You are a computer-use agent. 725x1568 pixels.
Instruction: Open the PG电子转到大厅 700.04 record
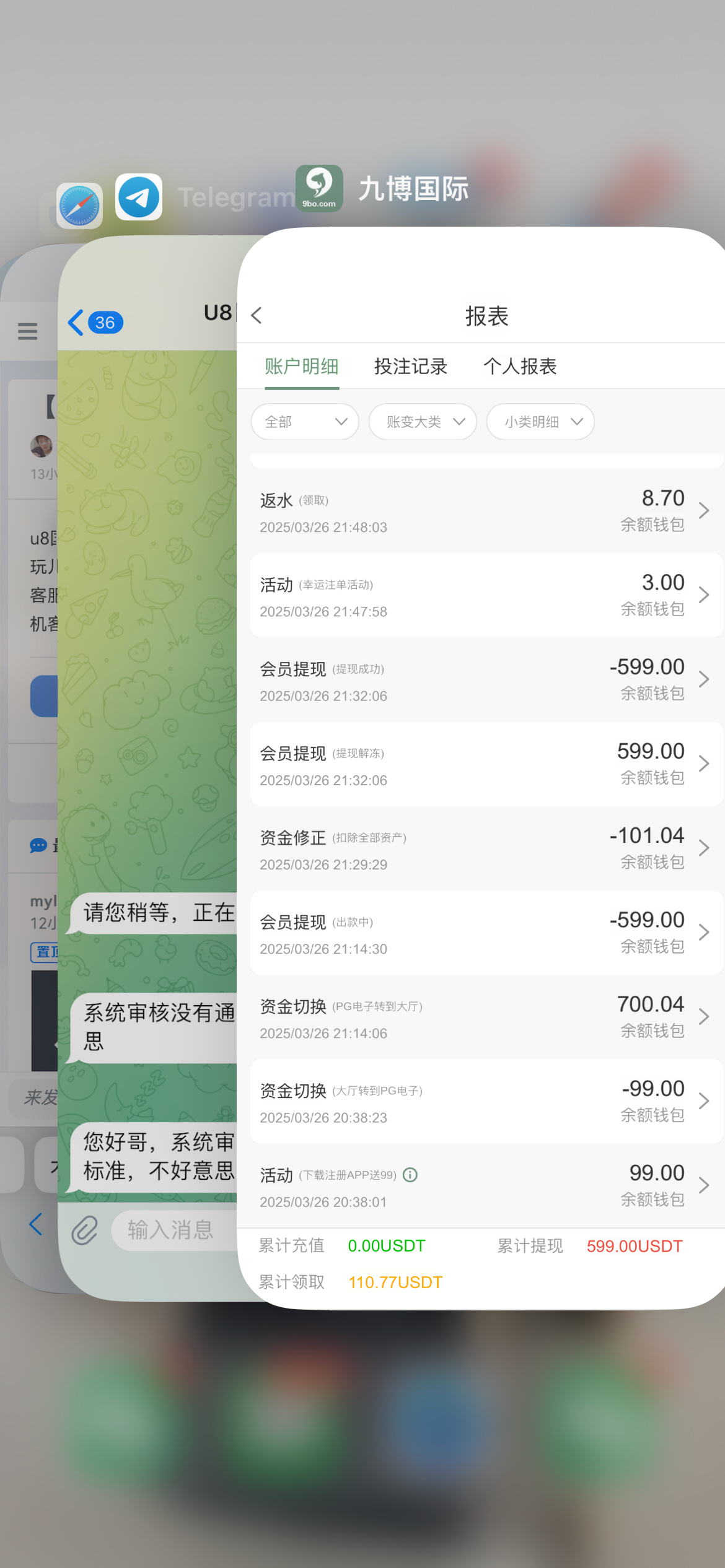click(486, 1016)
